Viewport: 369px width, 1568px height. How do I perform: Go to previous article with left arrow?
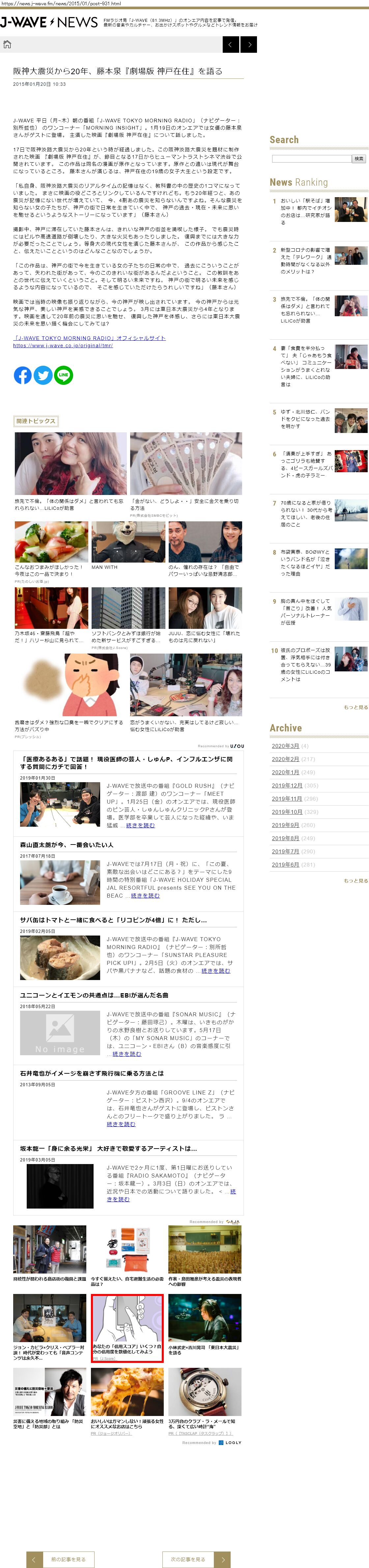pyautogui.click(x=230, y=45)
